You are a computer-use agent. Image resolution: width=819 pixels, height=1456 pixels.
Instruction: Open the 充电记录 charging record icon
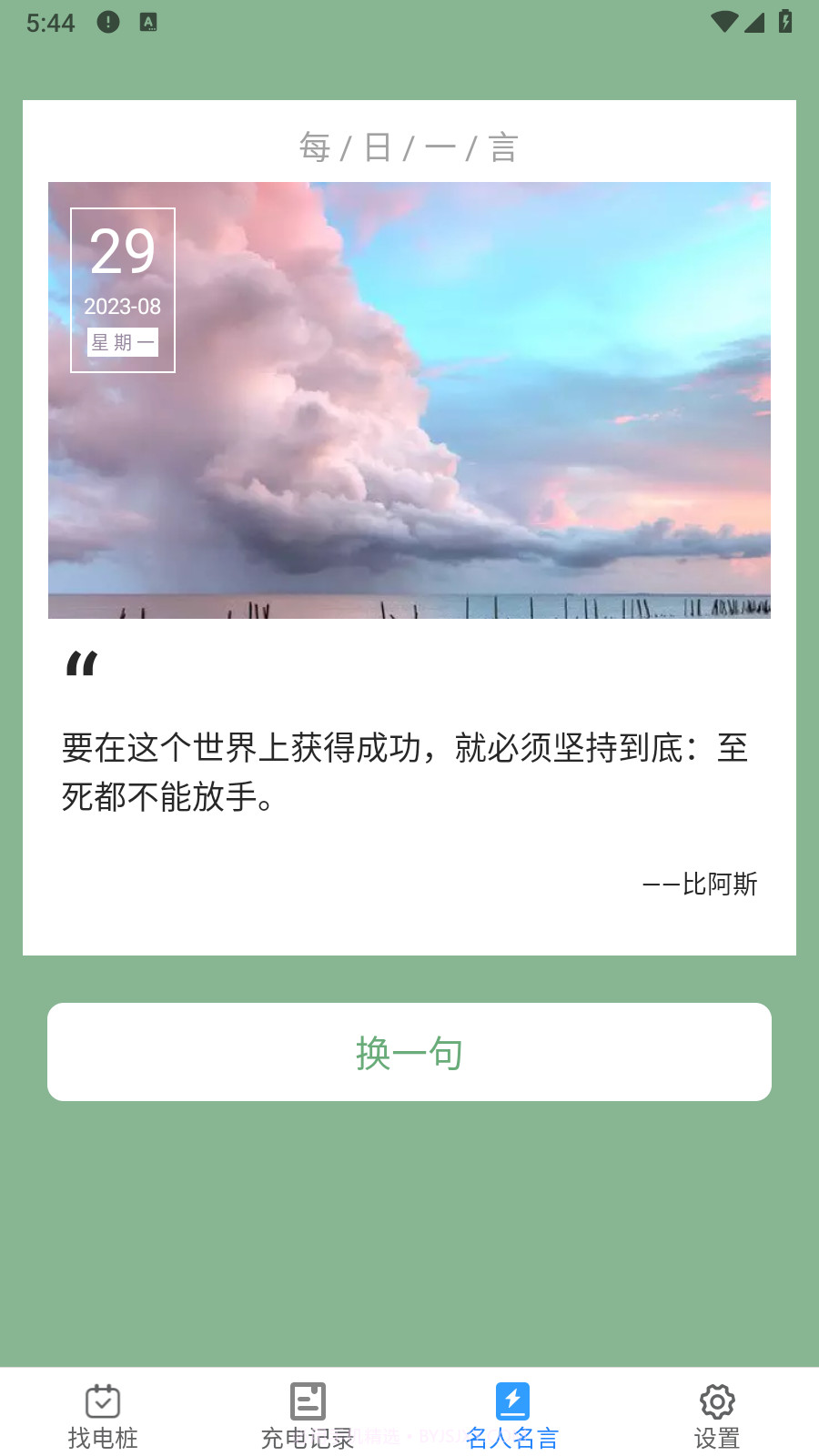coord(307,1401)
